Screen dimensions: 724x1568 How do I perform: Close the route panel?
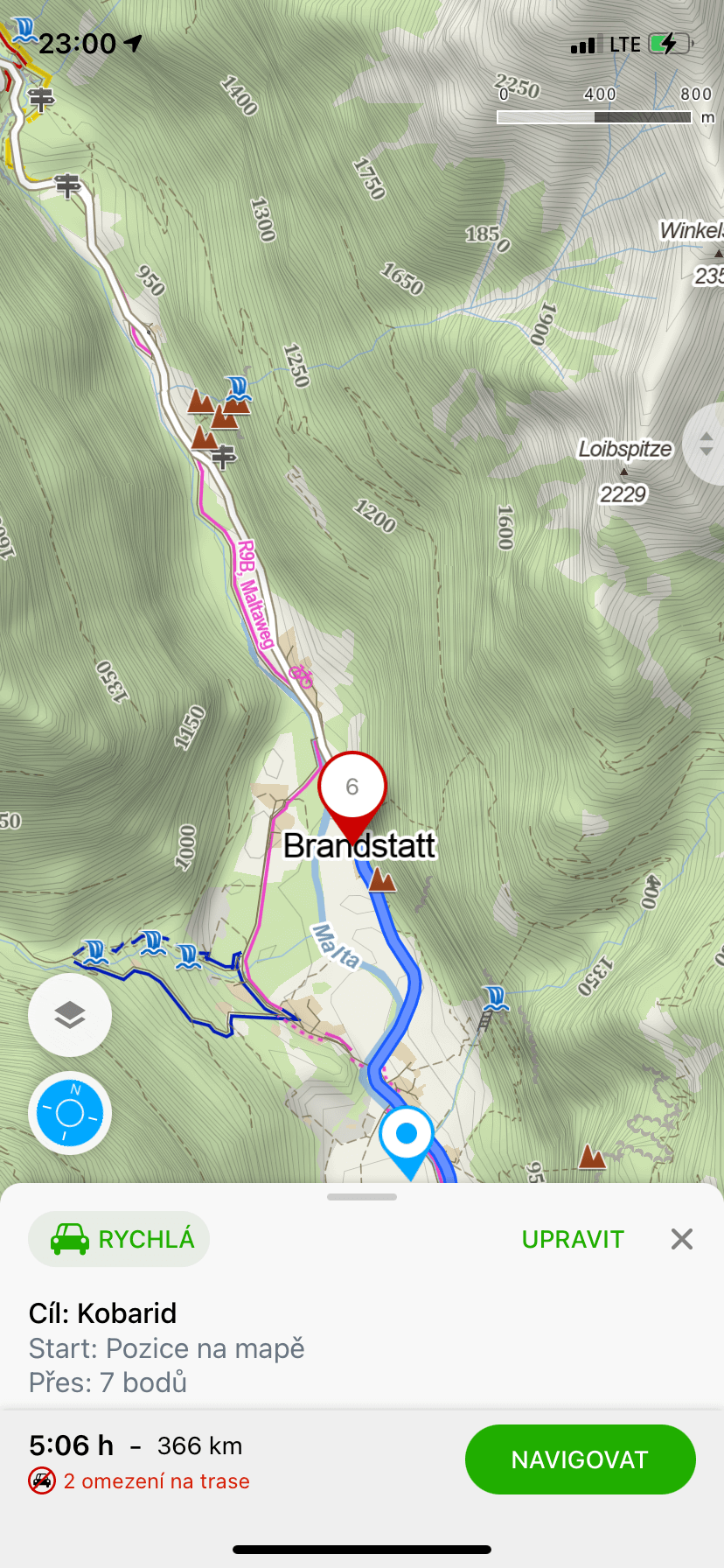682,1239
